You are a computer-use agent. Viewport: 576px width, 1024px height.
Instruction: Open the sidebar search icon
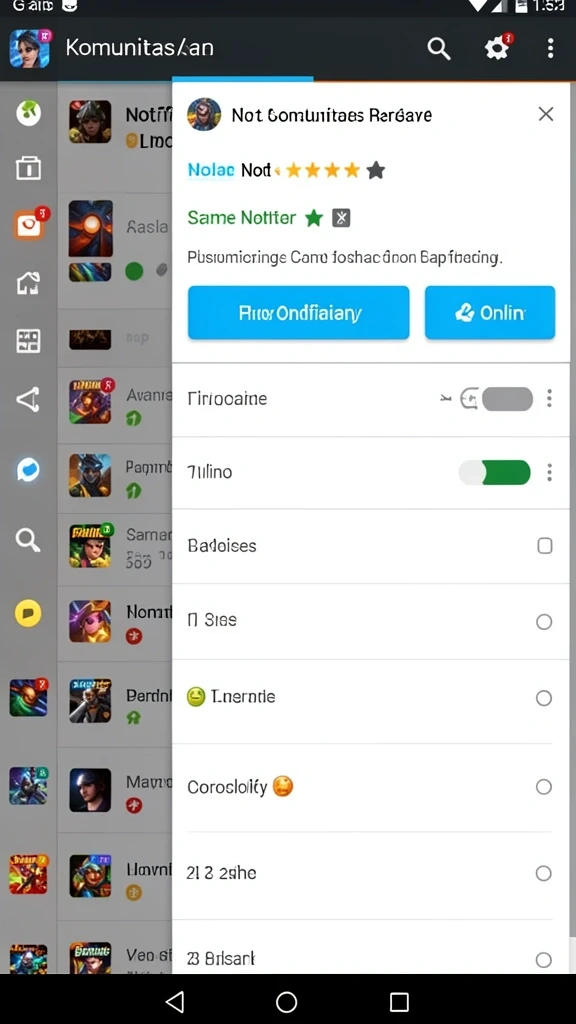tap(28, 540)
